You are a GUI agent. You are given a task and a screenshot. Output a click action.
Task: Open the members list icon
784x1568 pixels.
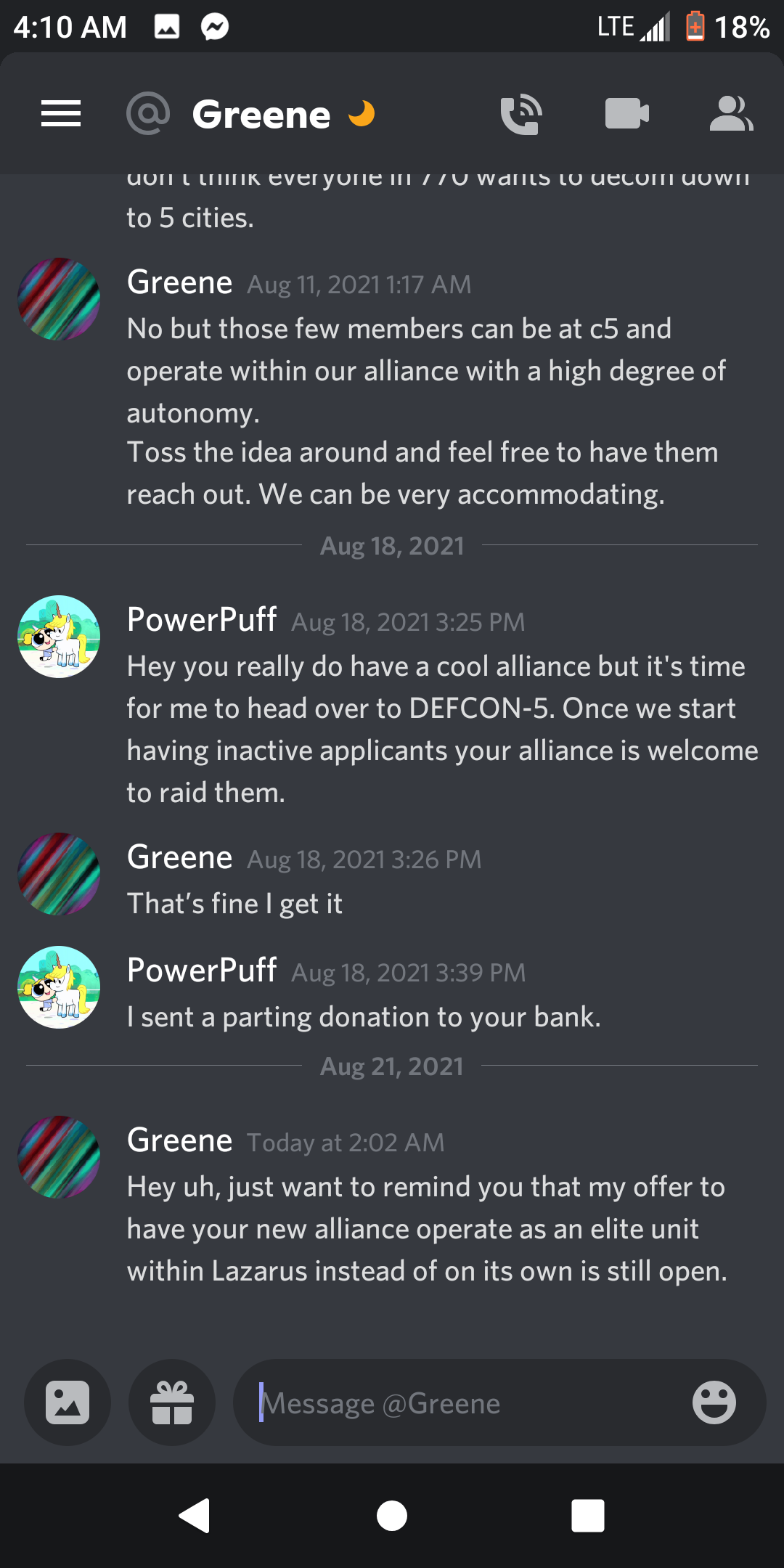tap(731, 114)
